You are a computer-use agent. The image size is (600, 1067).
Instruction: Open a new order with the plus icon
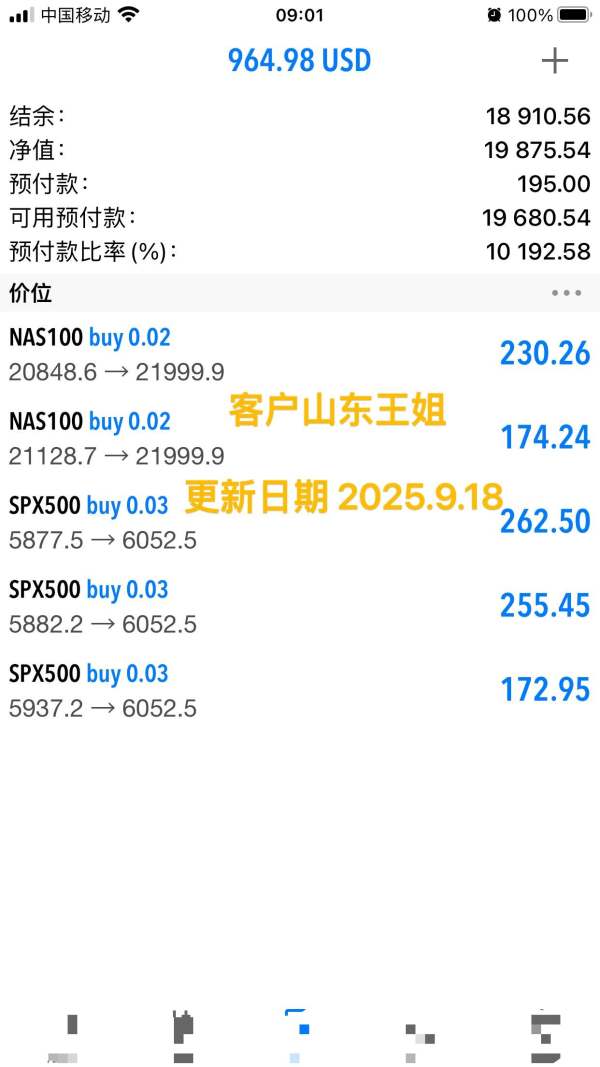pyautogui.click(x=554, y=61)
